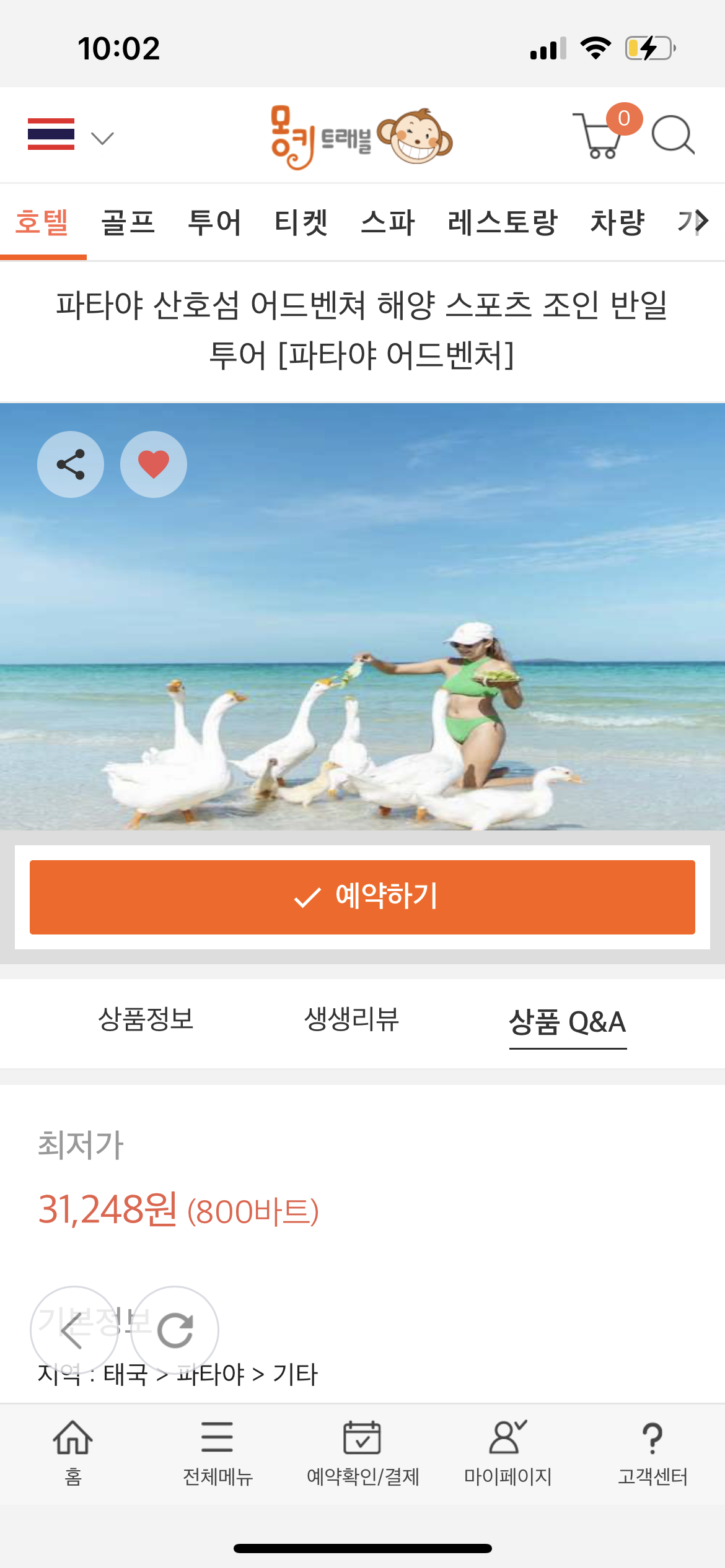Open the search magnifier icon
The image size is (725, 1568).
672,134
